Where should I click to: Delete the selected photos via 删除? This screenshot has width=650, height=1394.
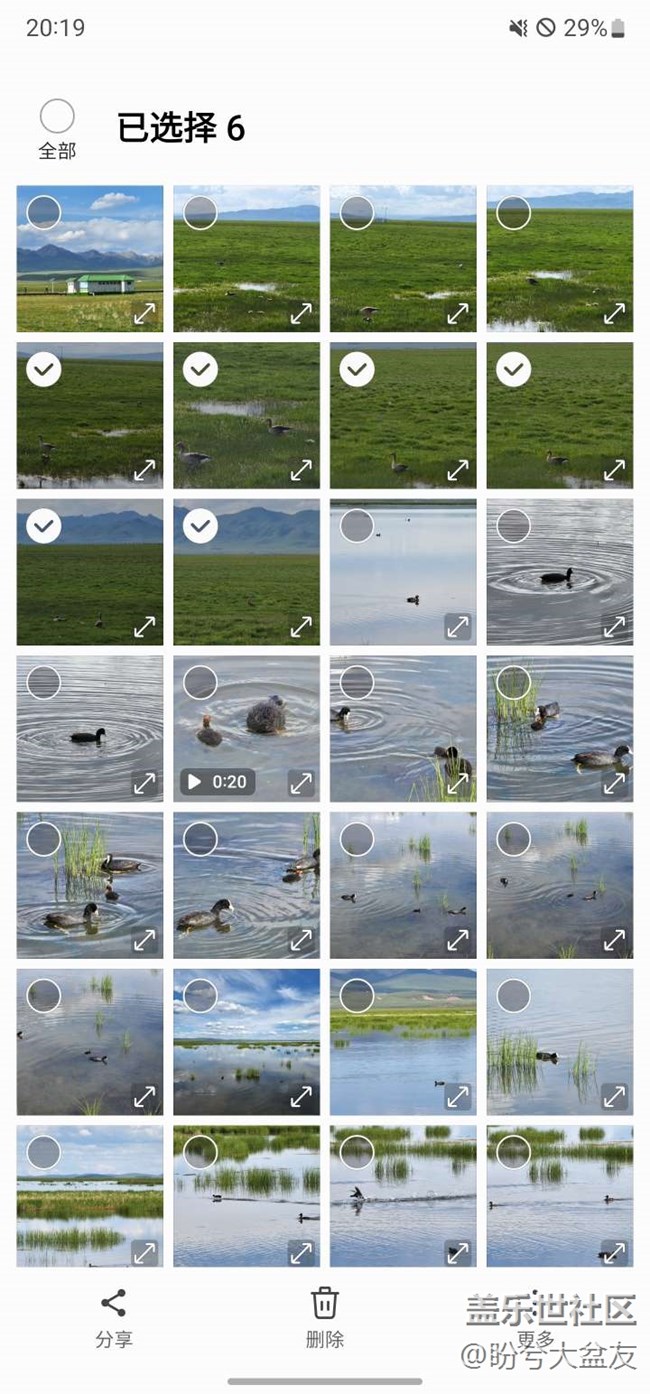click(325, 1317)
